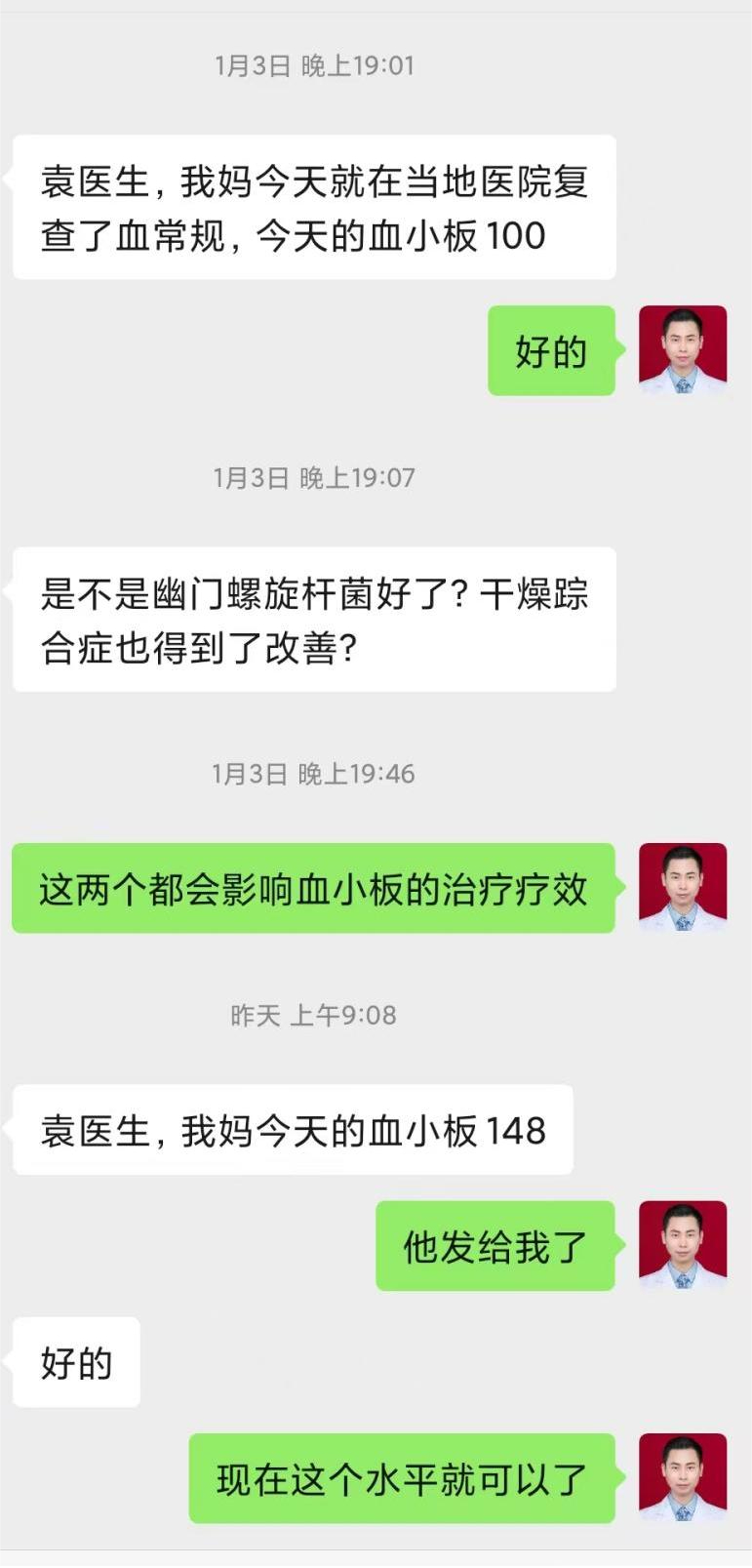Tap the avatar next to 这两个都会影响血小板的治疗疗效
Image resolution: width=752 pixels, height=1568 pixels.
coord(682,887)
